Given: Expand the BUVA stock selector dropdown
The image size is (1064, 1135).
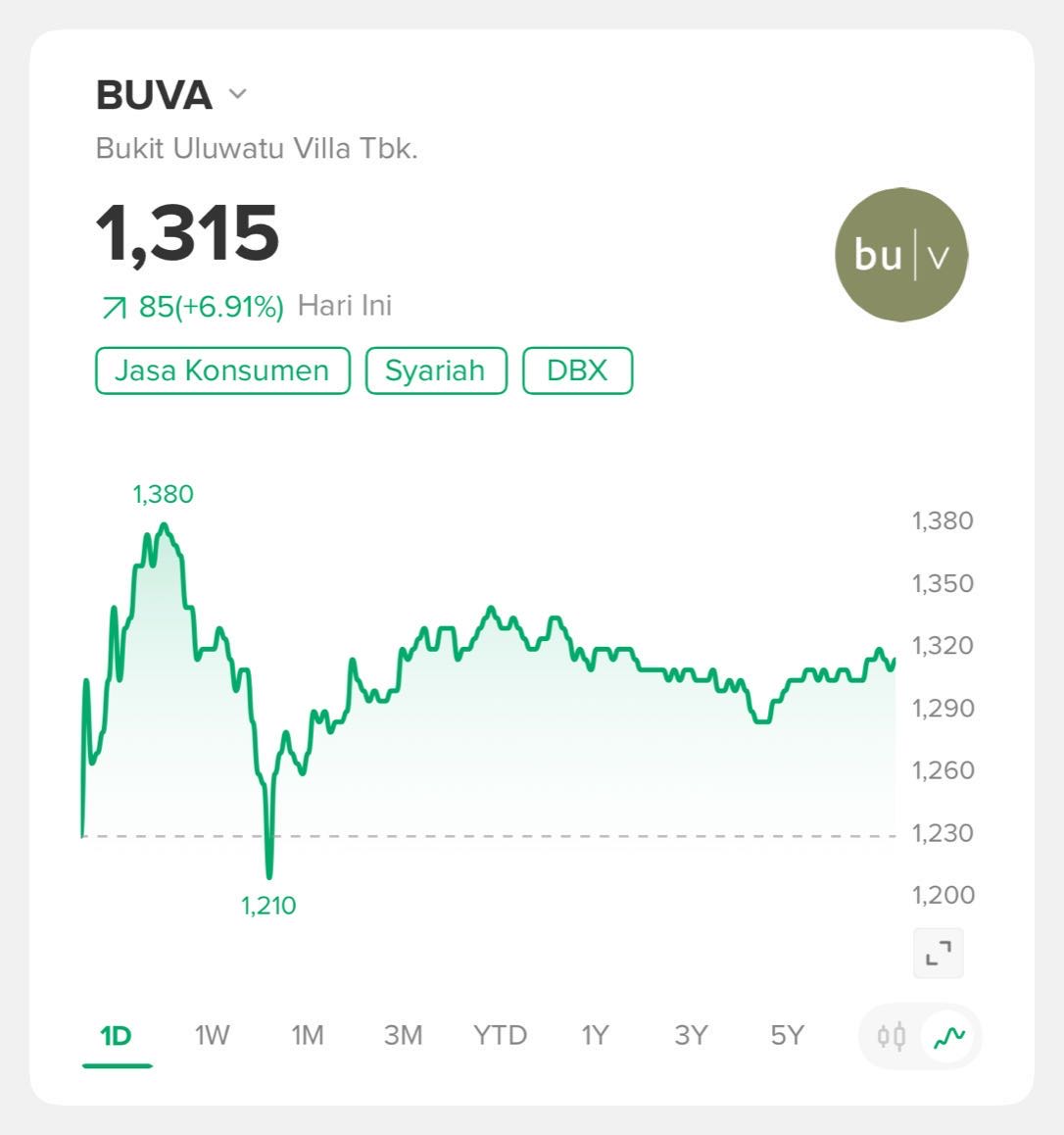Looking at the screenshot, I should 237,95.
